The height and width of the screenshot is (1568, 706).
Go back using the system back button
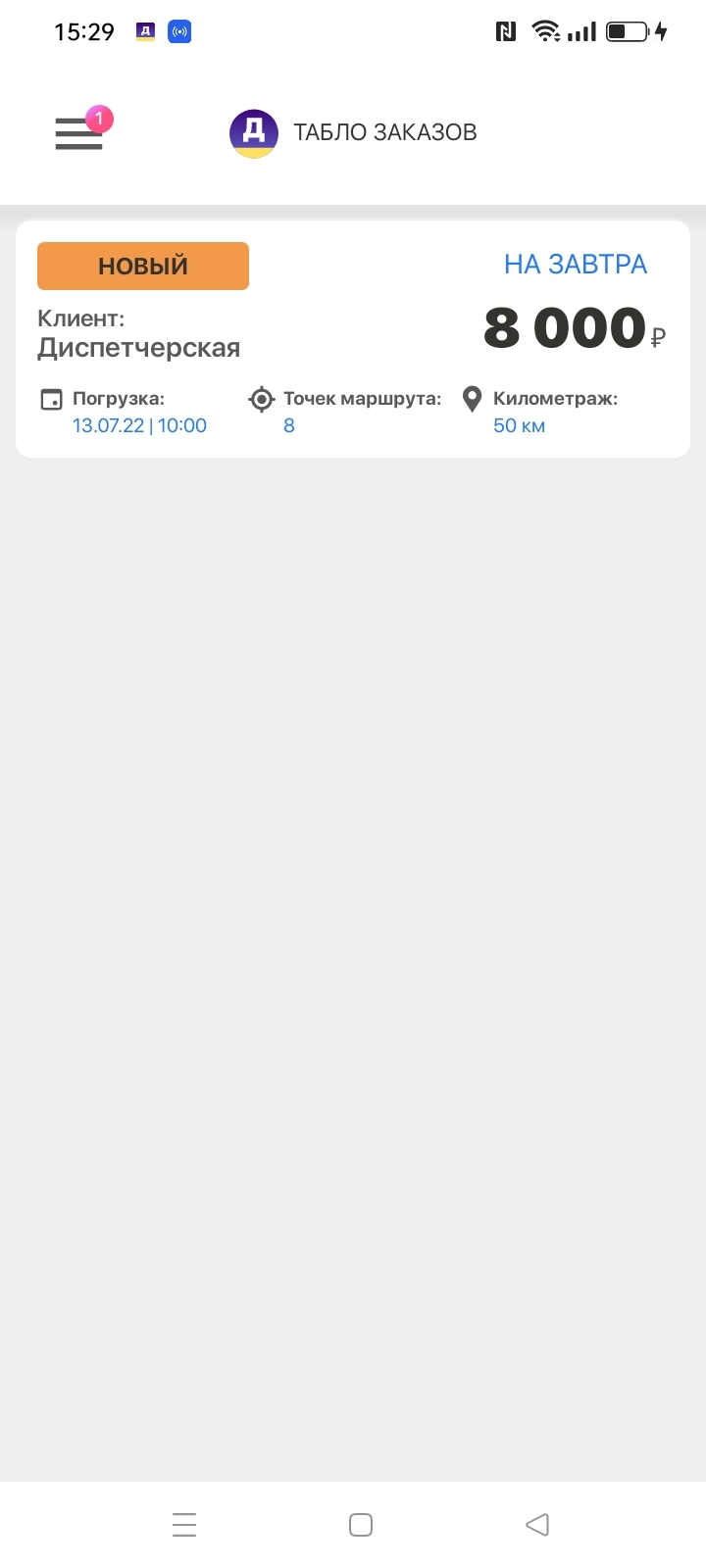[x=536, y=1525]
